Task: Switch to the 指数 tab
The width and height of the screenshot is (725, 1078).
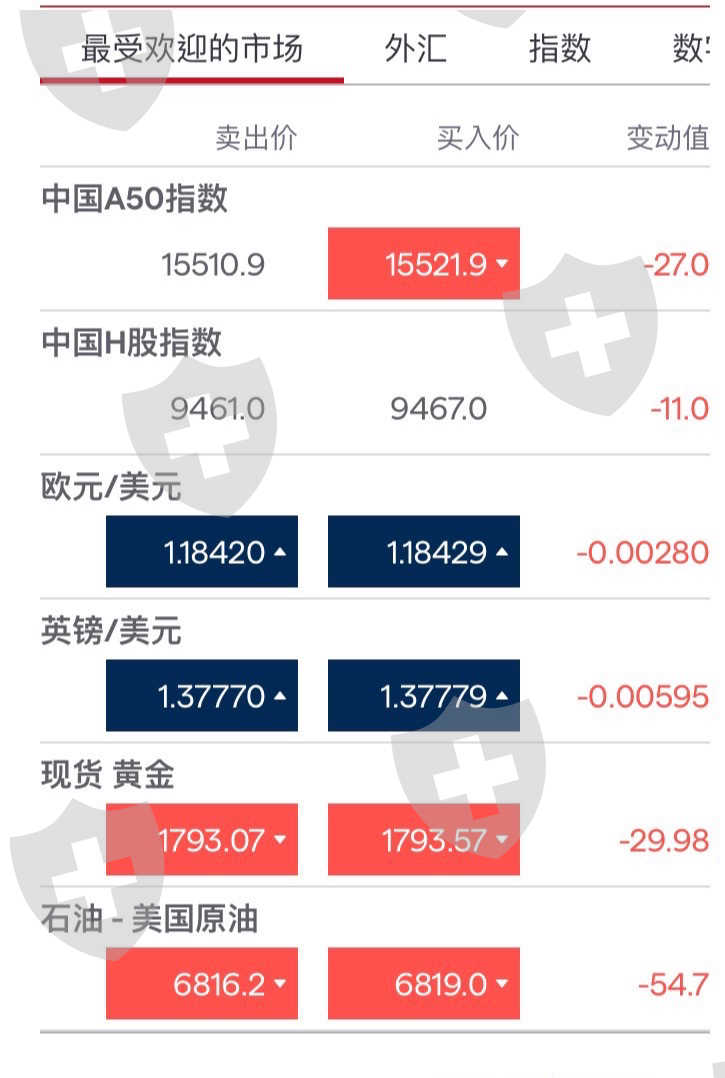Action: (x=559, y=48)
